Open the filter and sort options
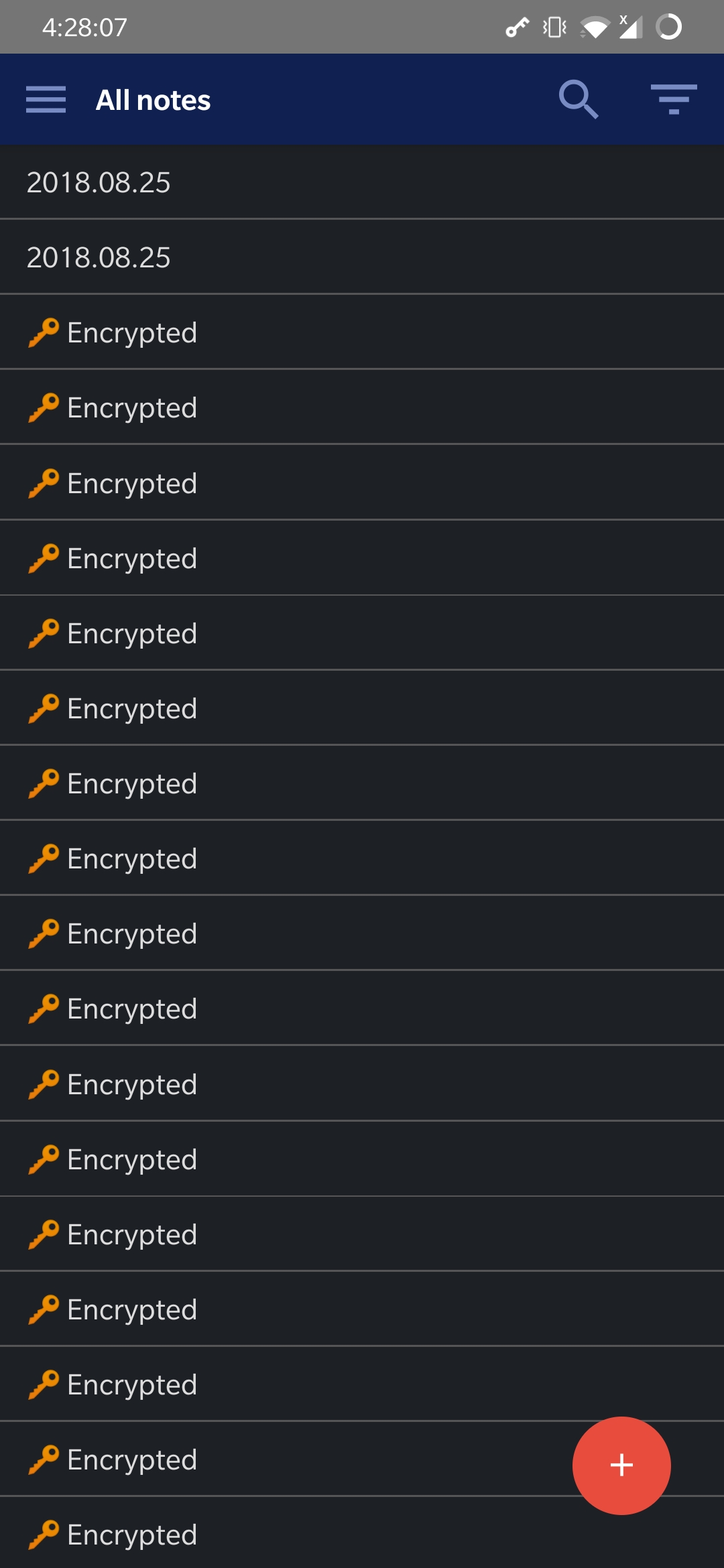 (x=673, y=100)
